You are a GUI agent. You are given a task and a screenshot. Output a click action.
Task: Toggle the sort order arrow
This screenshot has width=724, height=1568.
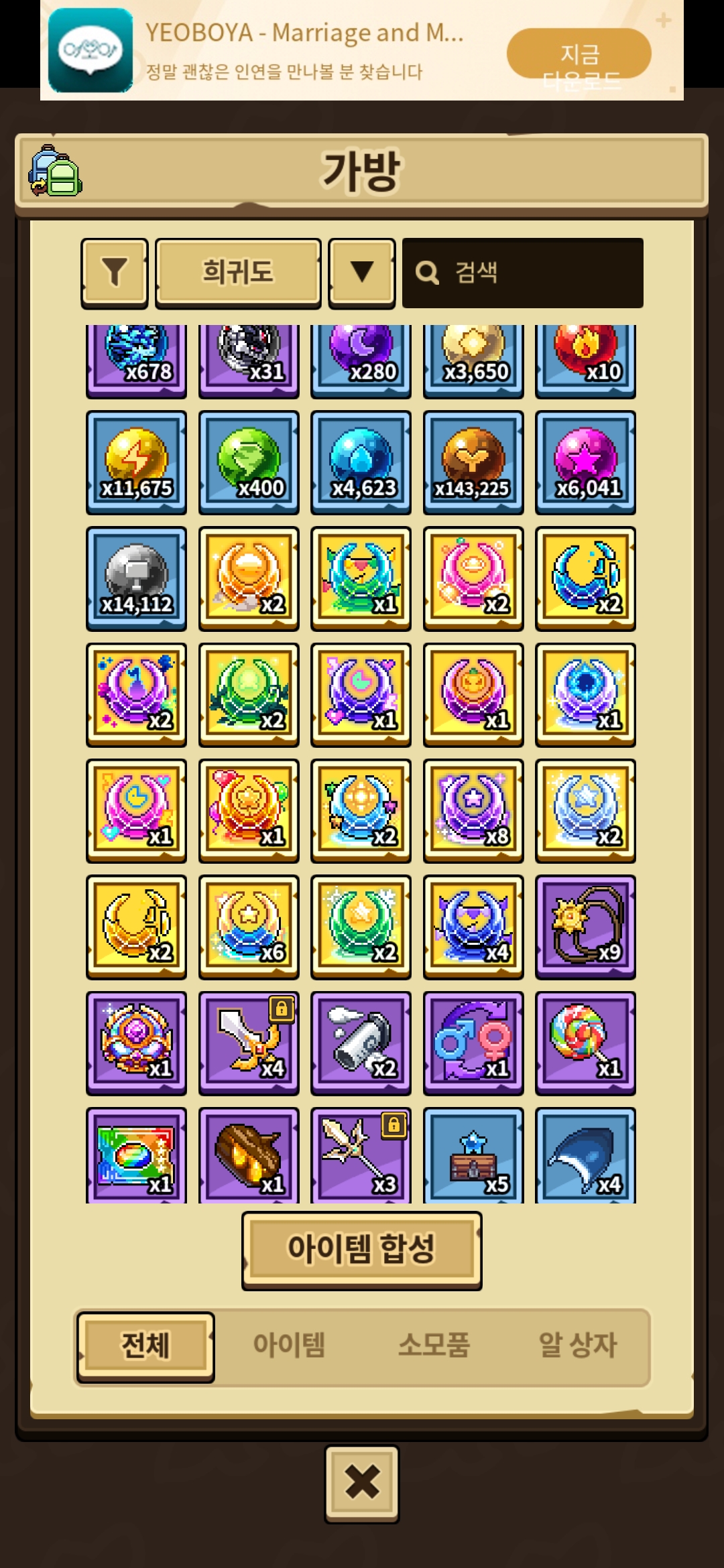click(x=362, y=273)
